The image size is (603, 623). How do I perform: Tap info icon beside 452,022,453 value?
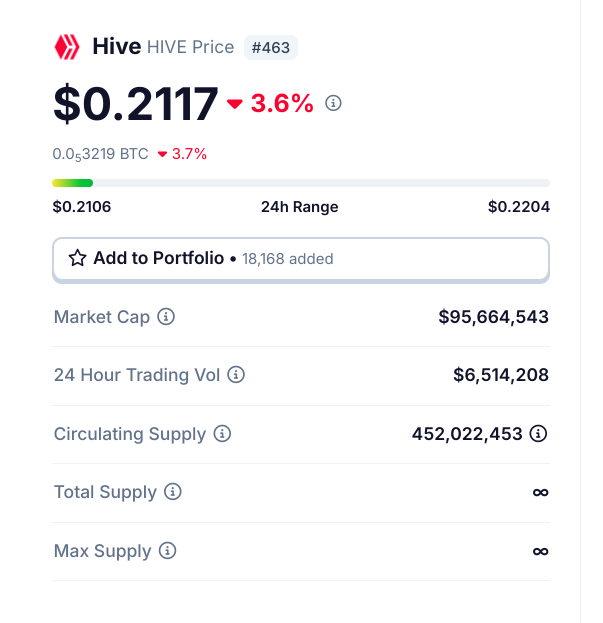[539, 434]
